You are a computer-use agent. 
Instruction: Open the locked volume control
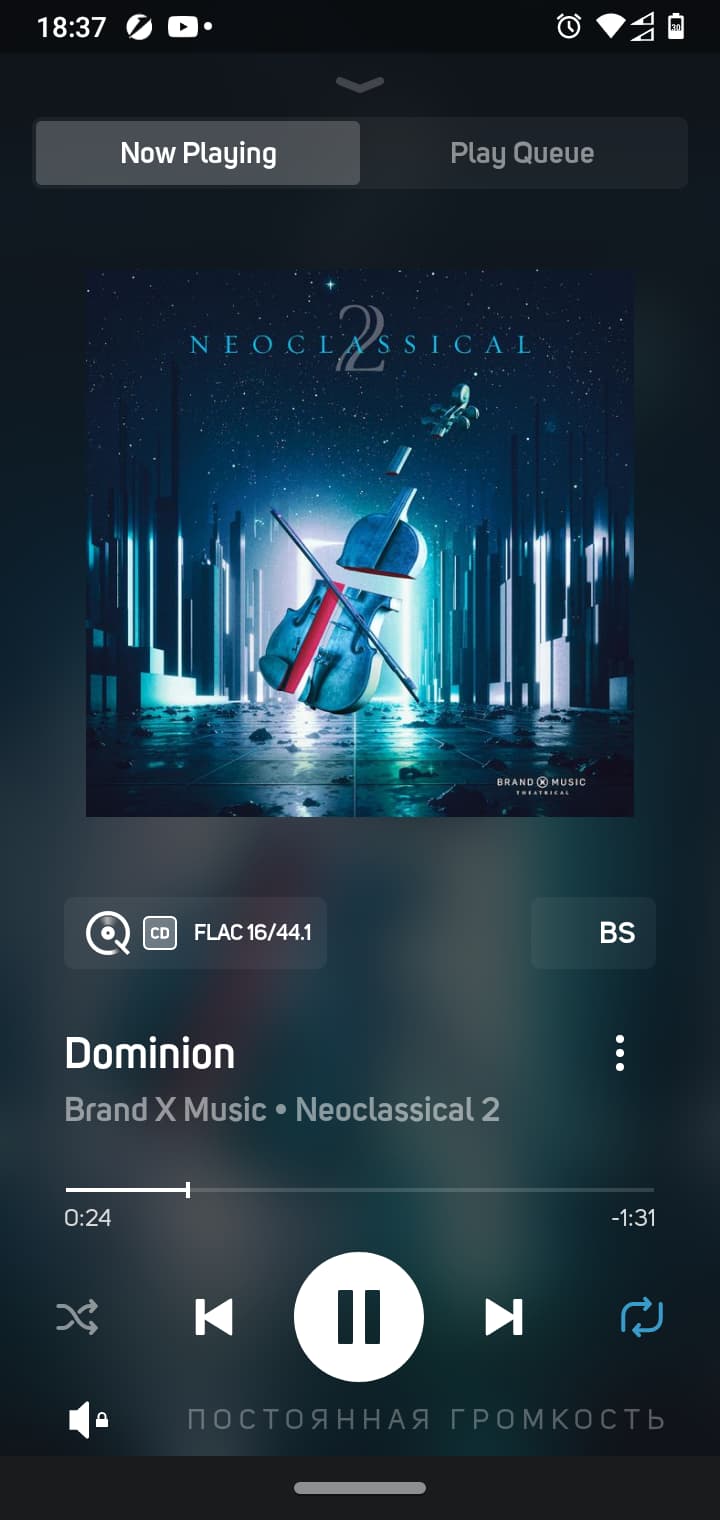coord(88,1419)
